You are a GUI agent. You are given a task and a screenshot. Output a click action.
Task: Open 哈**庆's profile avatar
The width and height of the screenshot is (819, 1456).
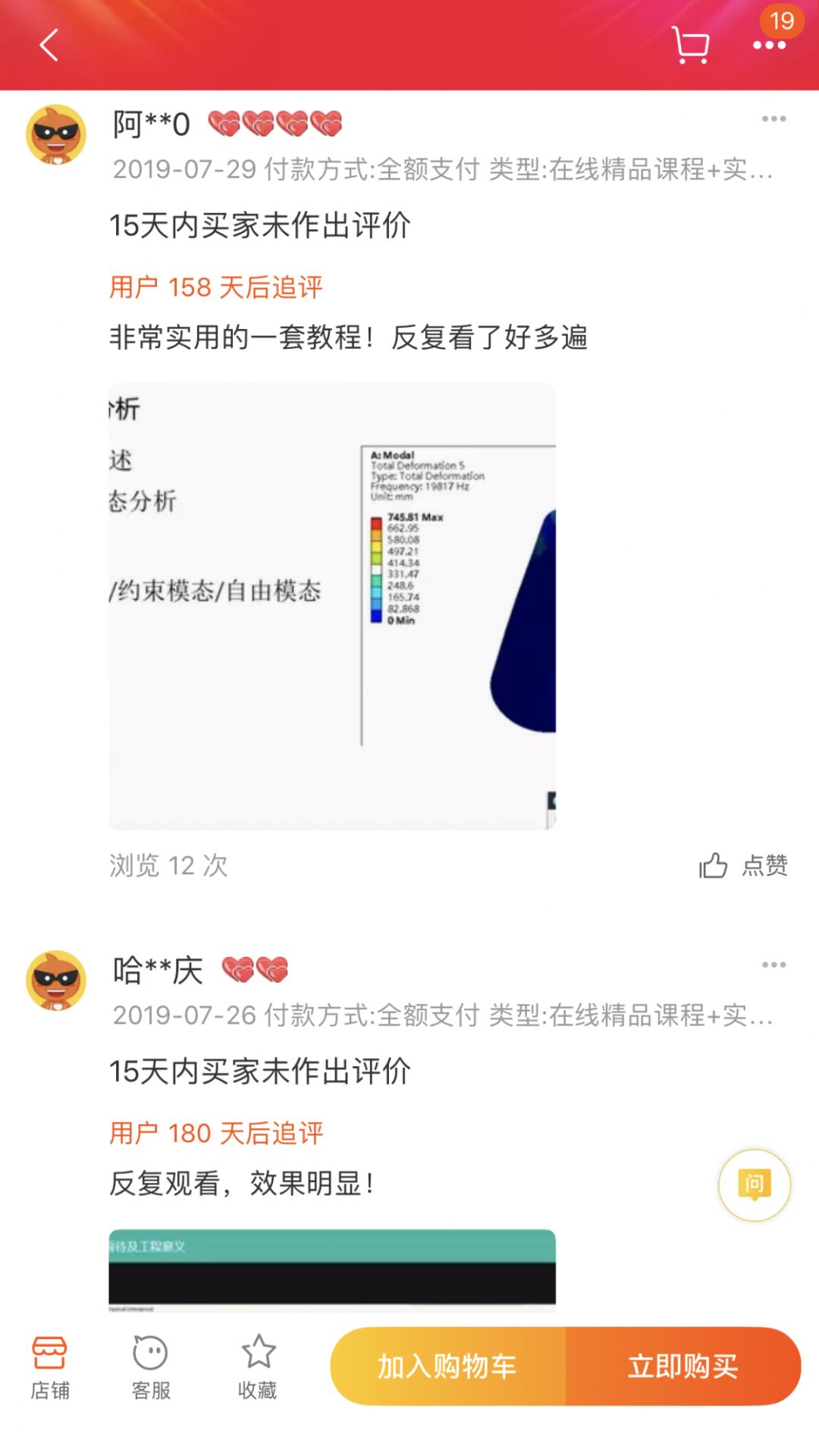point(56,981)
